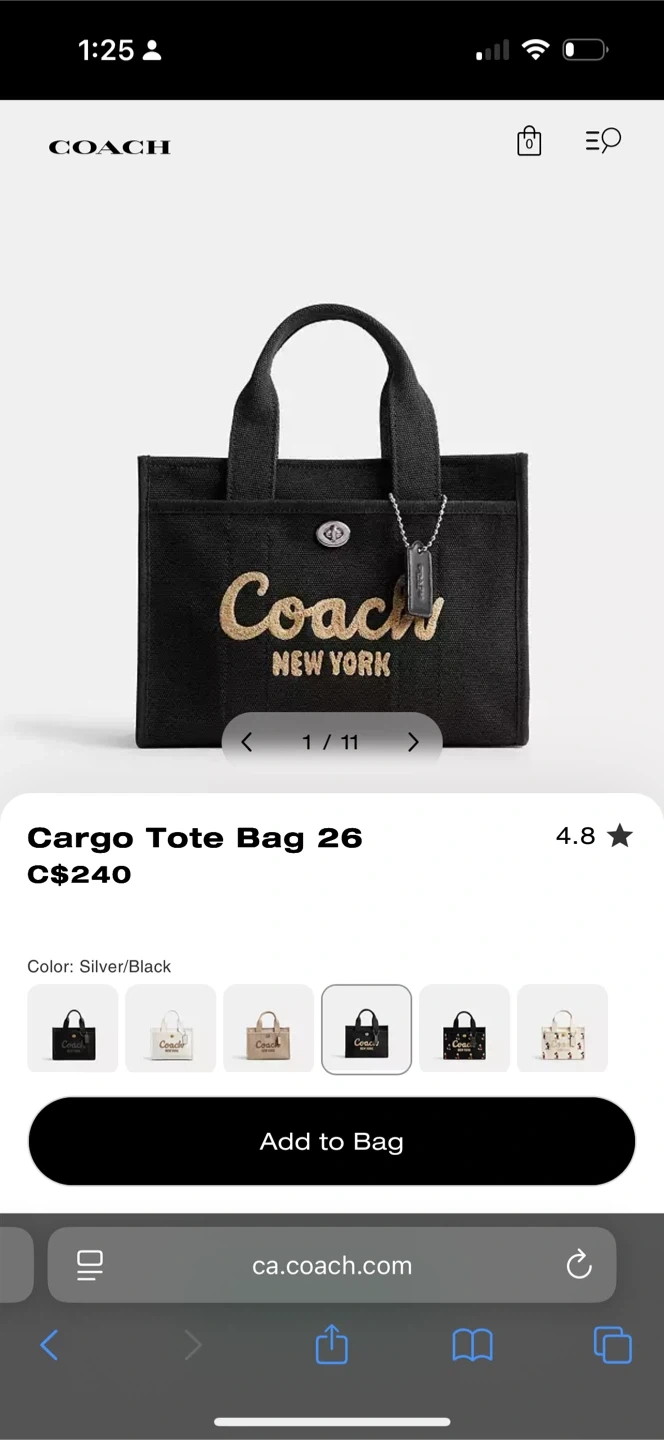Open the shopping bag icon
The image size is (664, 1440).
pos(529,141)
